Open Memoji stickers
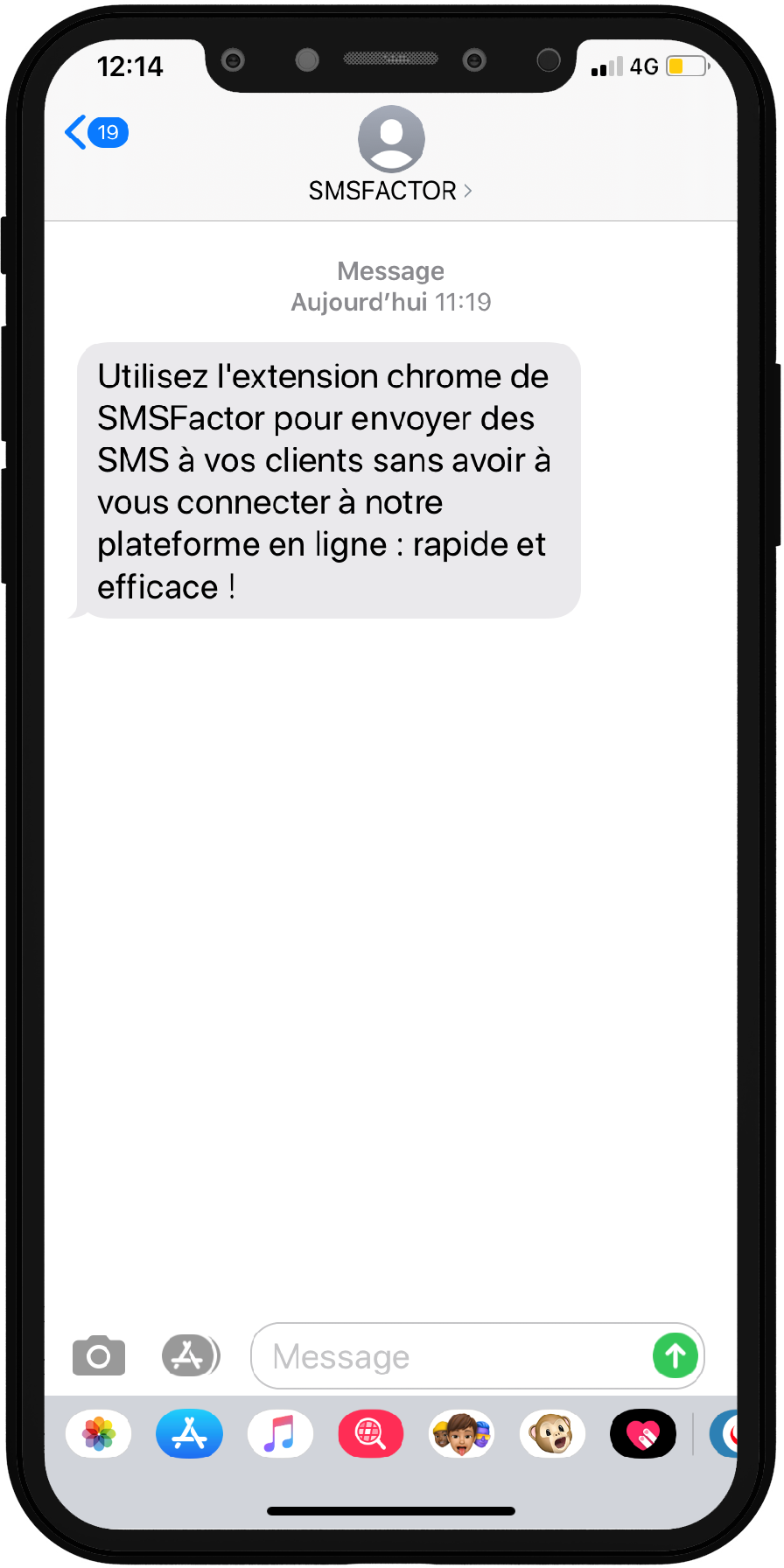The width and height of the screenshot is (784, 1568). click(462, 1434)
